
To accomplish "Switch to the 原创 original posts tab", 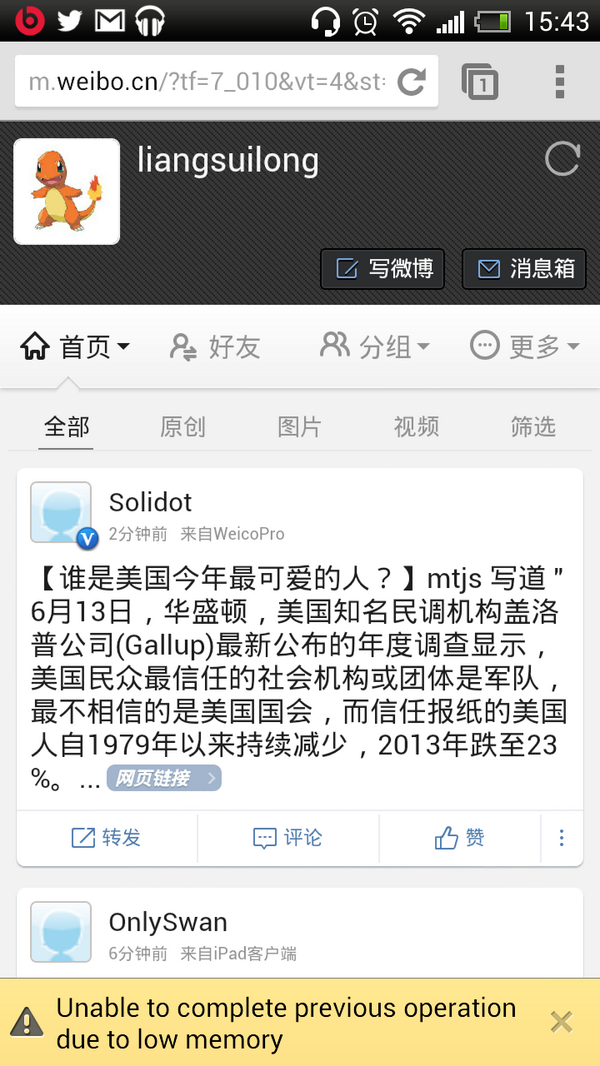I will pyautogui.click(x=182, y=427).
